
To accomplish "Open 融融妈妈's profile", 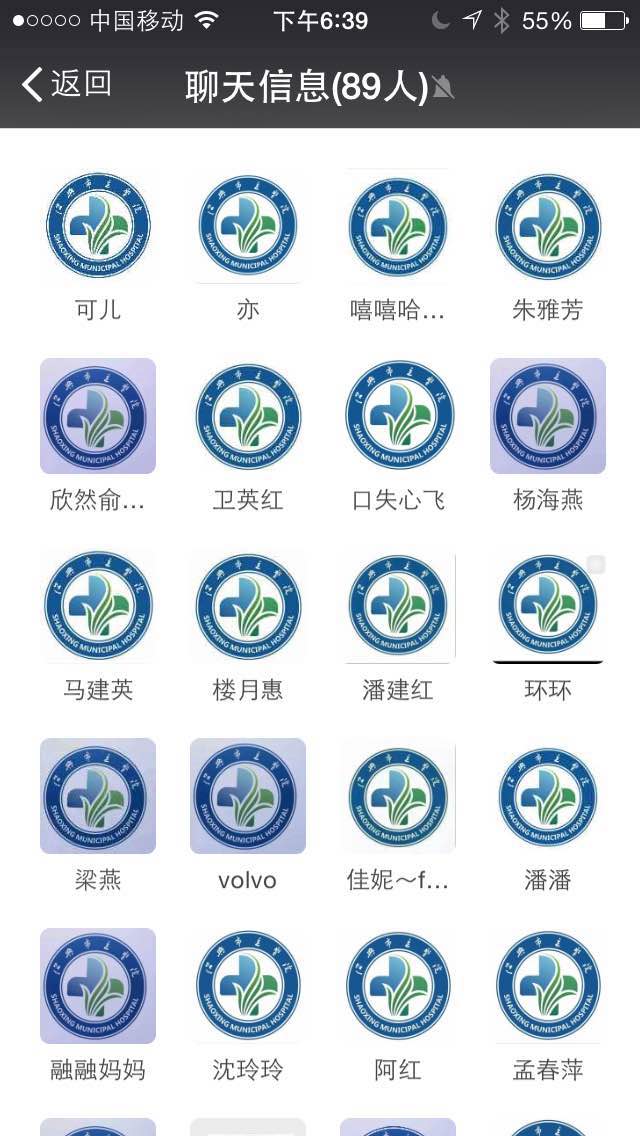I will coord(98,986).
